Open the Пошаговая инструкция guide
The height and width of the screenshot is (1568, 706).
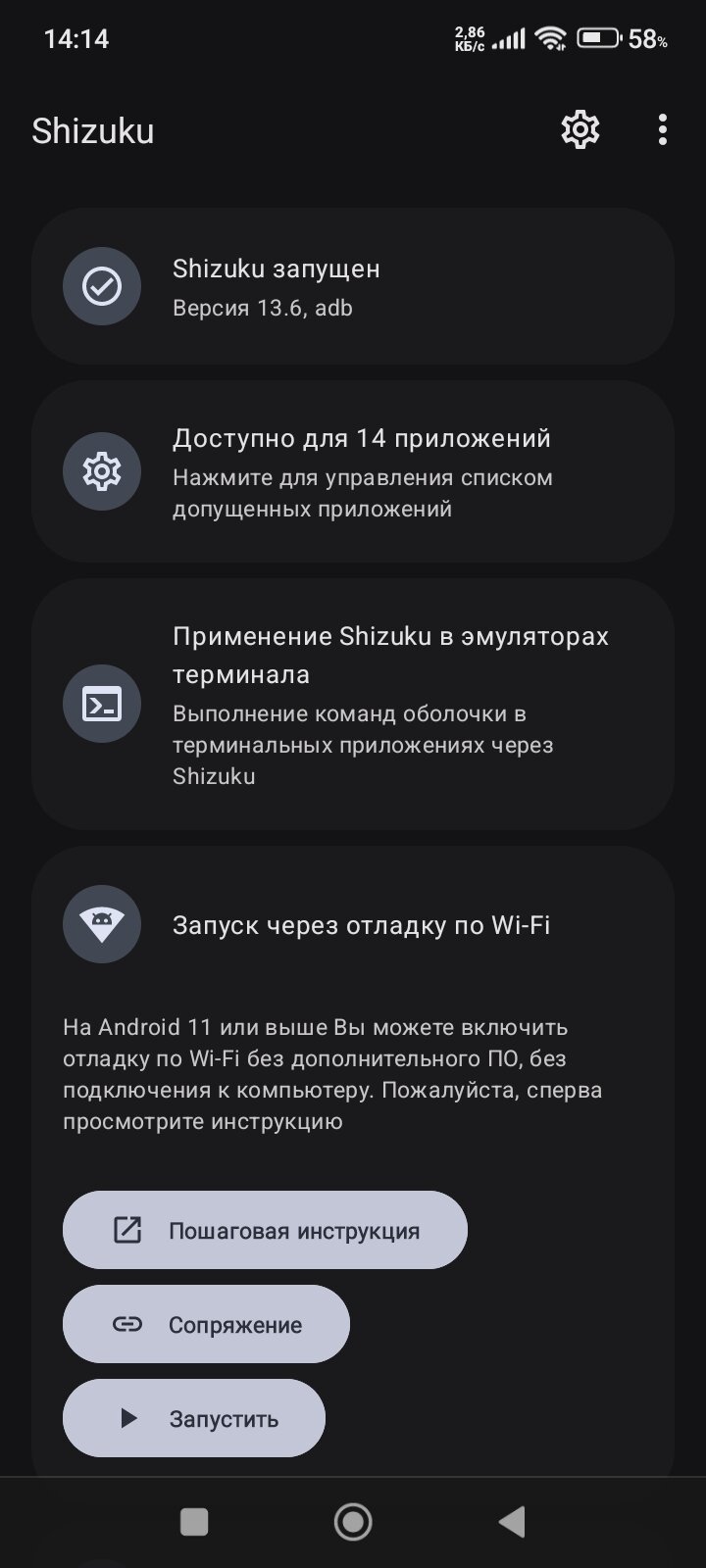(265, 1230)
